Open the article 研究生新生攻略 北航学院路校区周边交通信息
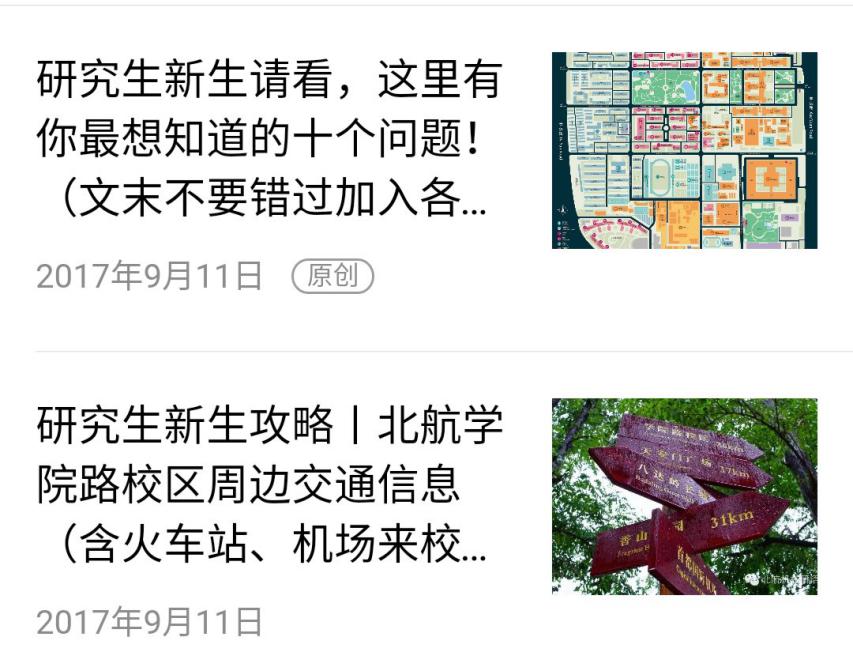Viewport: 853px width, 652px height. [x=270, y=485]
